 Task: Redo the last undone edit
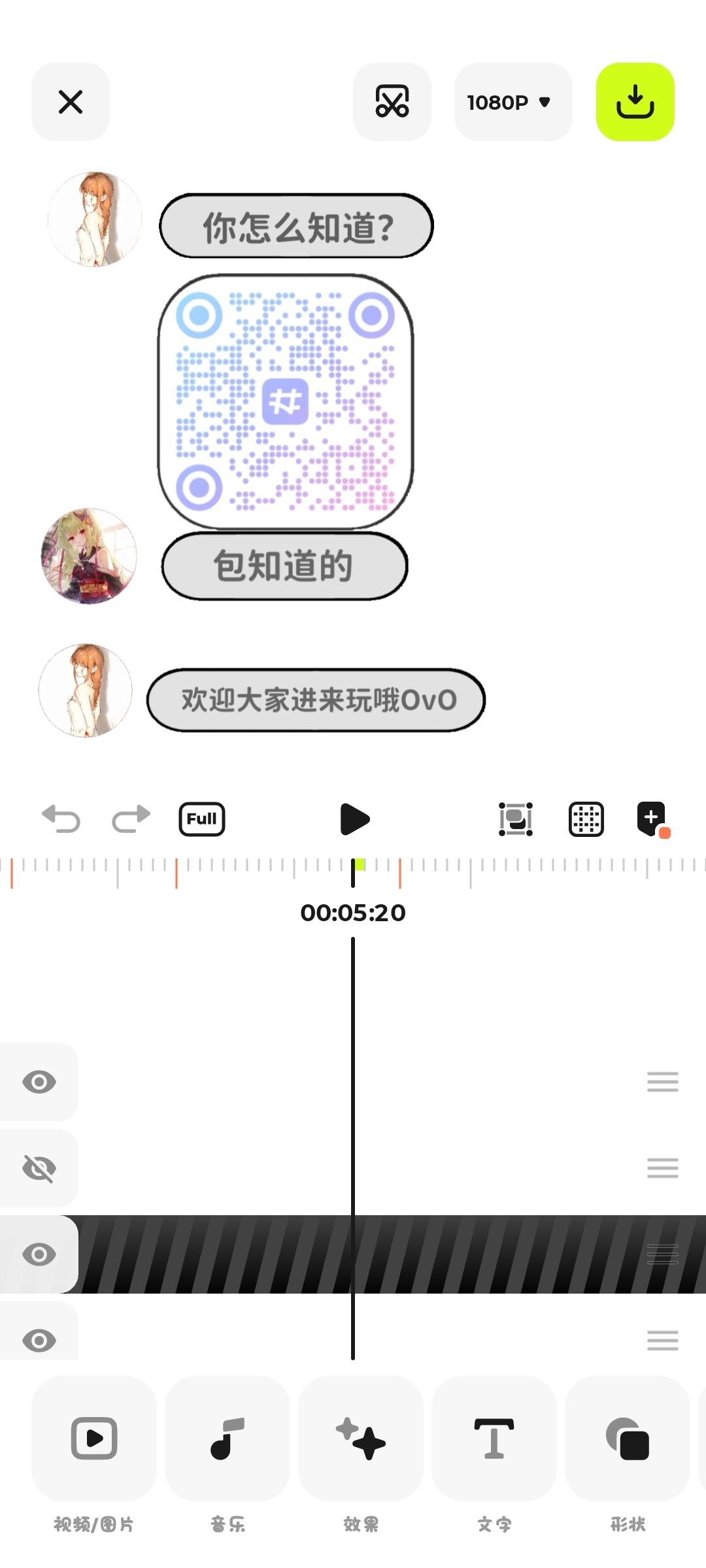tap(131, 819)
